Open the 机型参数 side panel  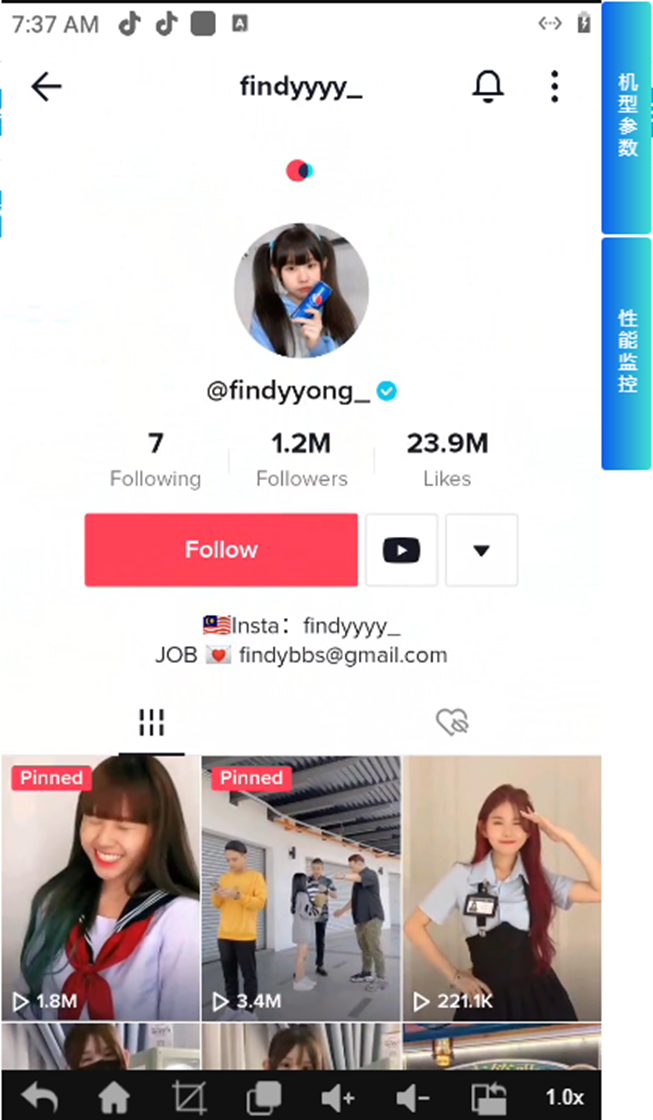(x=627, y=117)
